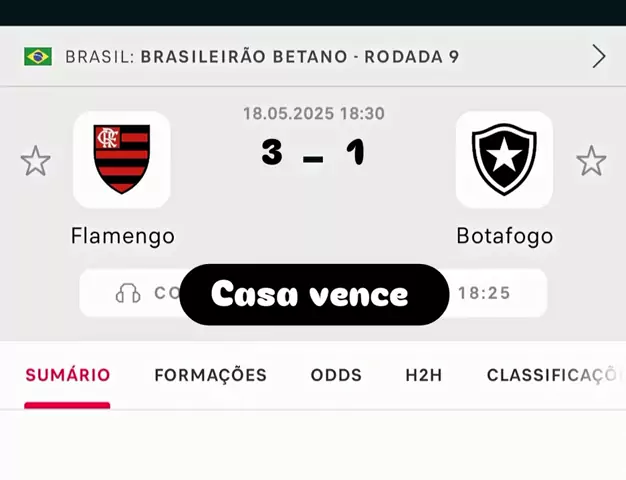
Task: Open the Flamengo team page
Action: pyautogui.click(x=122, y=160)
